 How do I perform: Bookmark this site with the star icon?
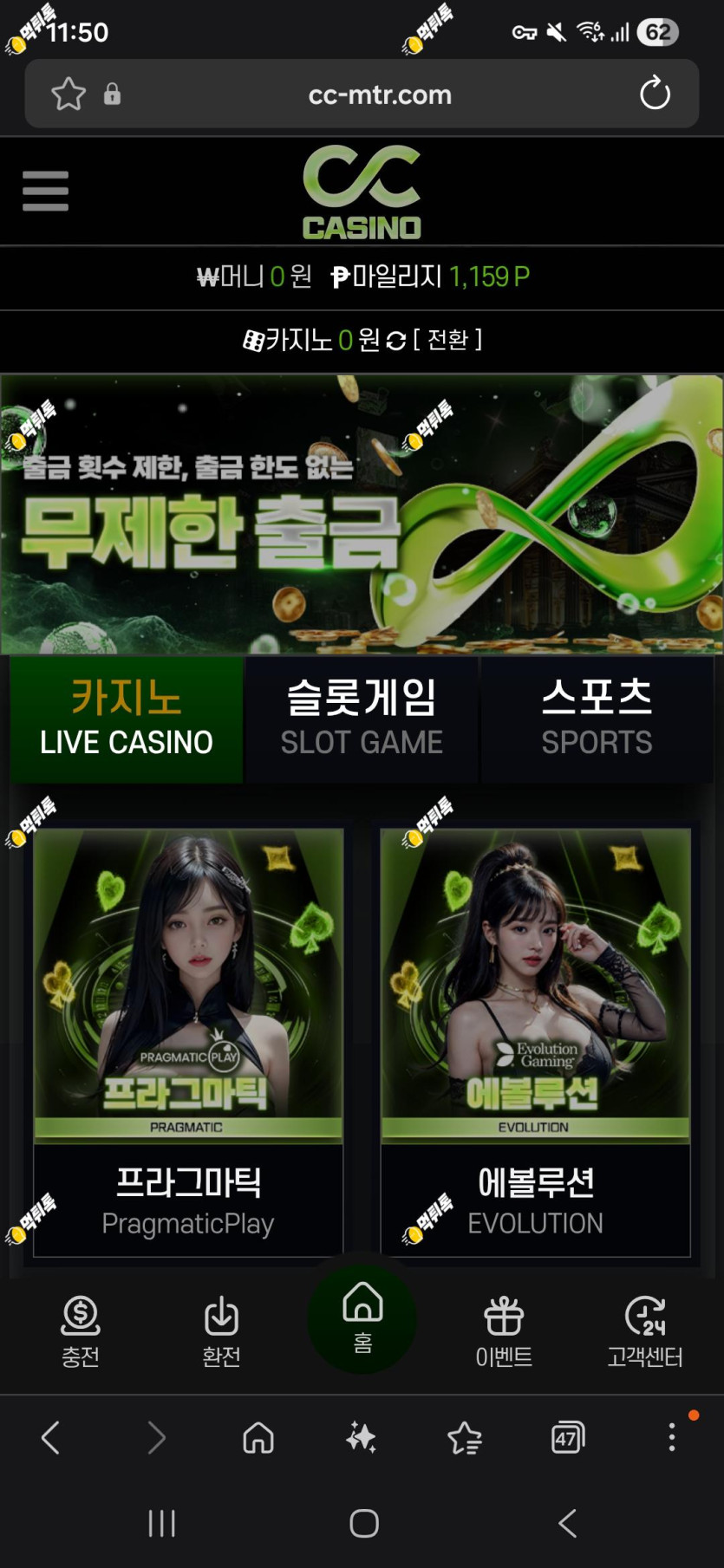tap(68, 94)
